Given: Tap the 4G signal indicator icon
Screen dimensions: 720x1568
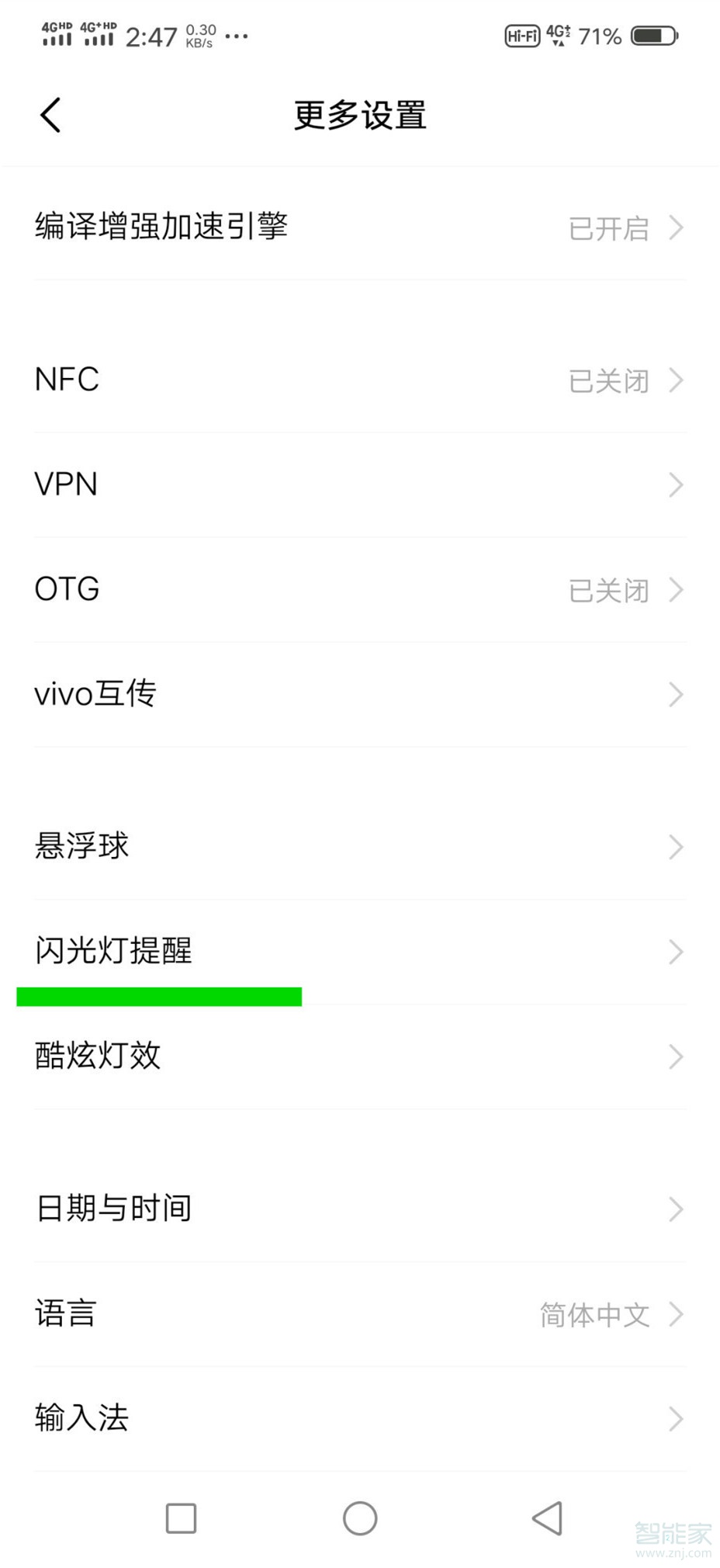Looking at the screenshot, I should tap(556, 35).
